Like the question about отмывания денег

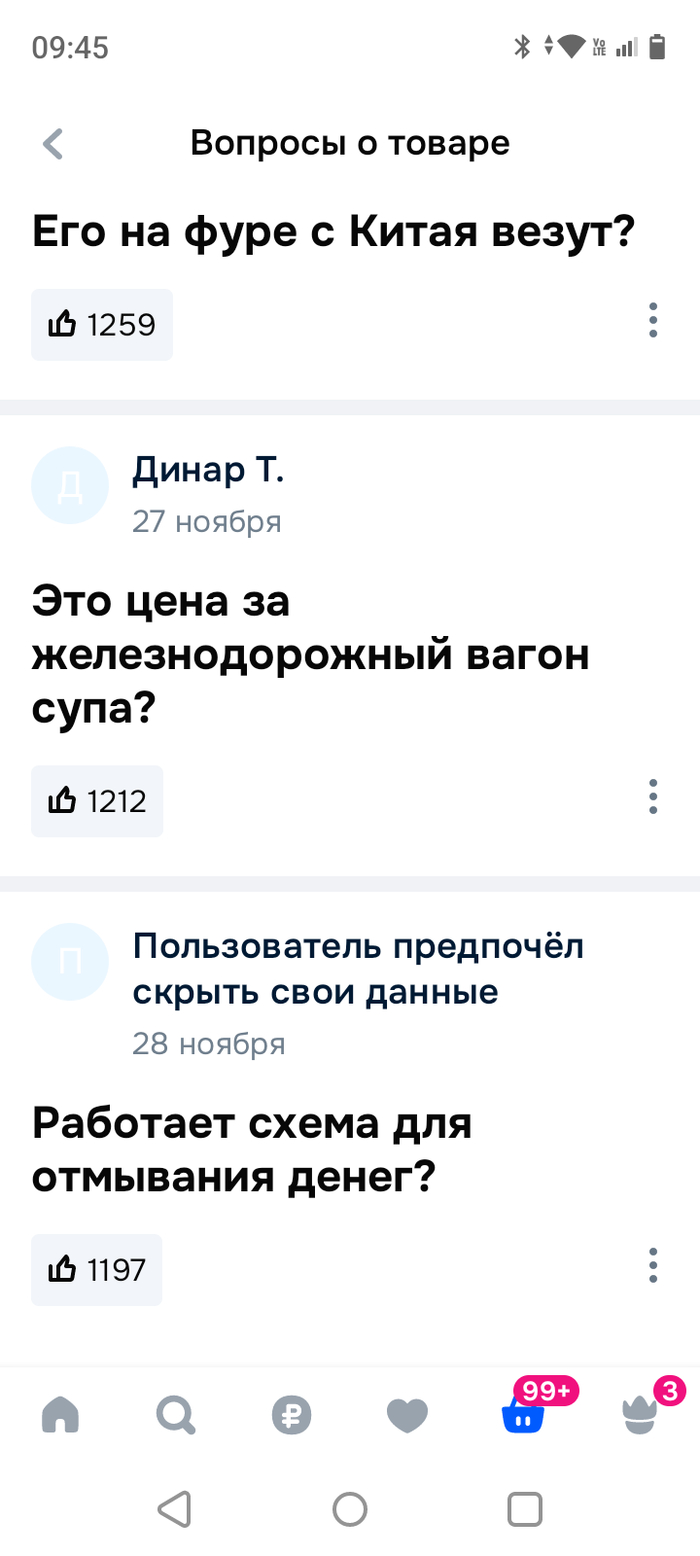97,1269
